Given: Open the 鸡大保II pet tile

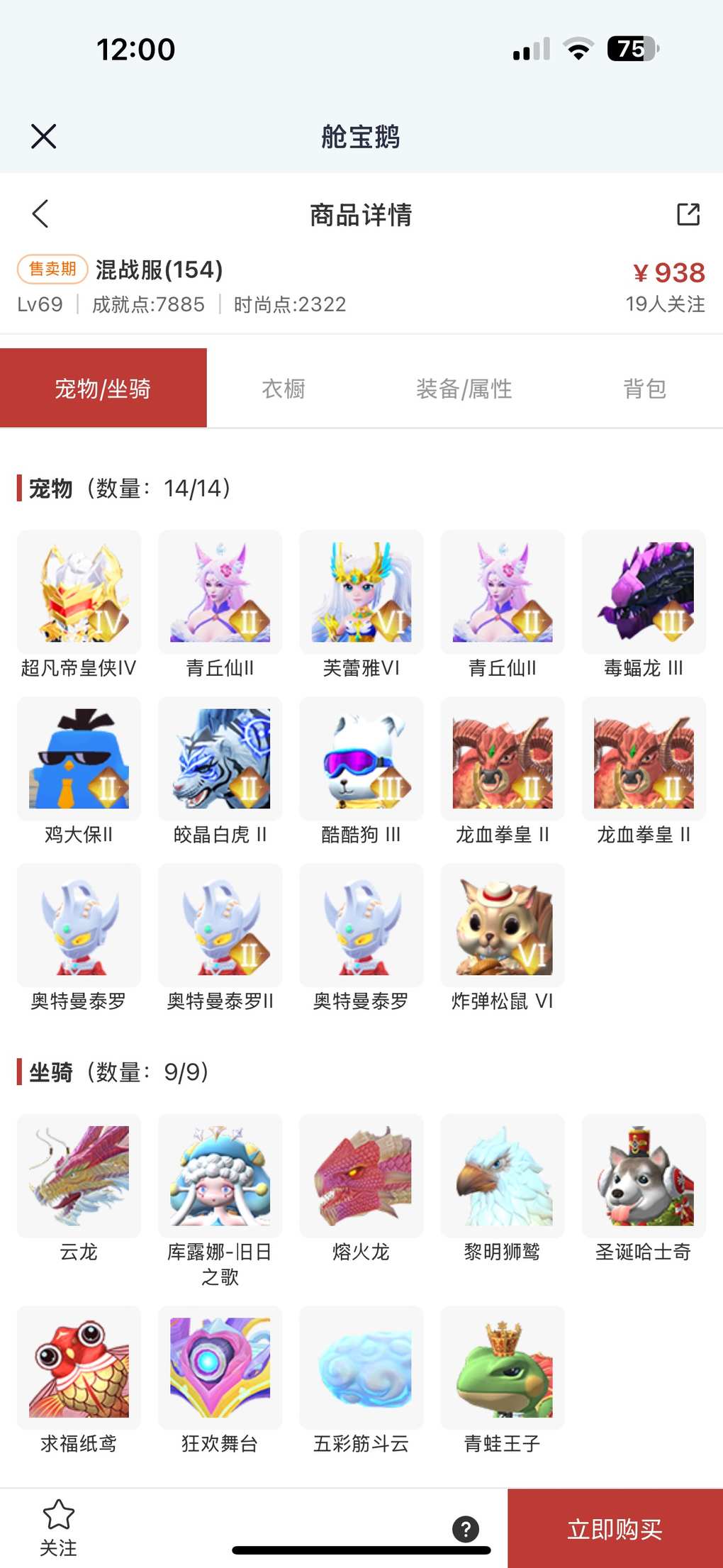Looking at the screenshot, I should point(79,759).
